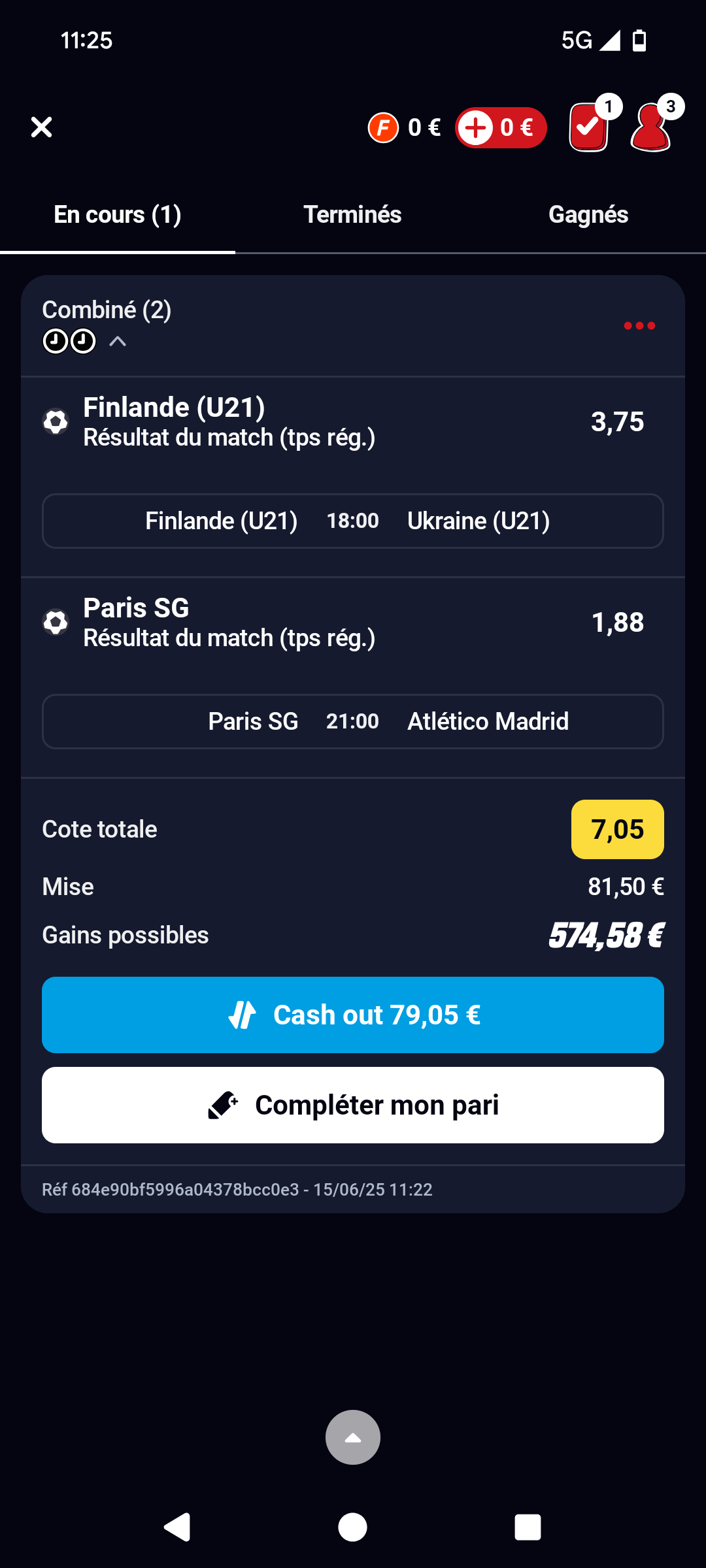
Task: Deposit funds via the red 0 € button
Action: coord(501,127)
